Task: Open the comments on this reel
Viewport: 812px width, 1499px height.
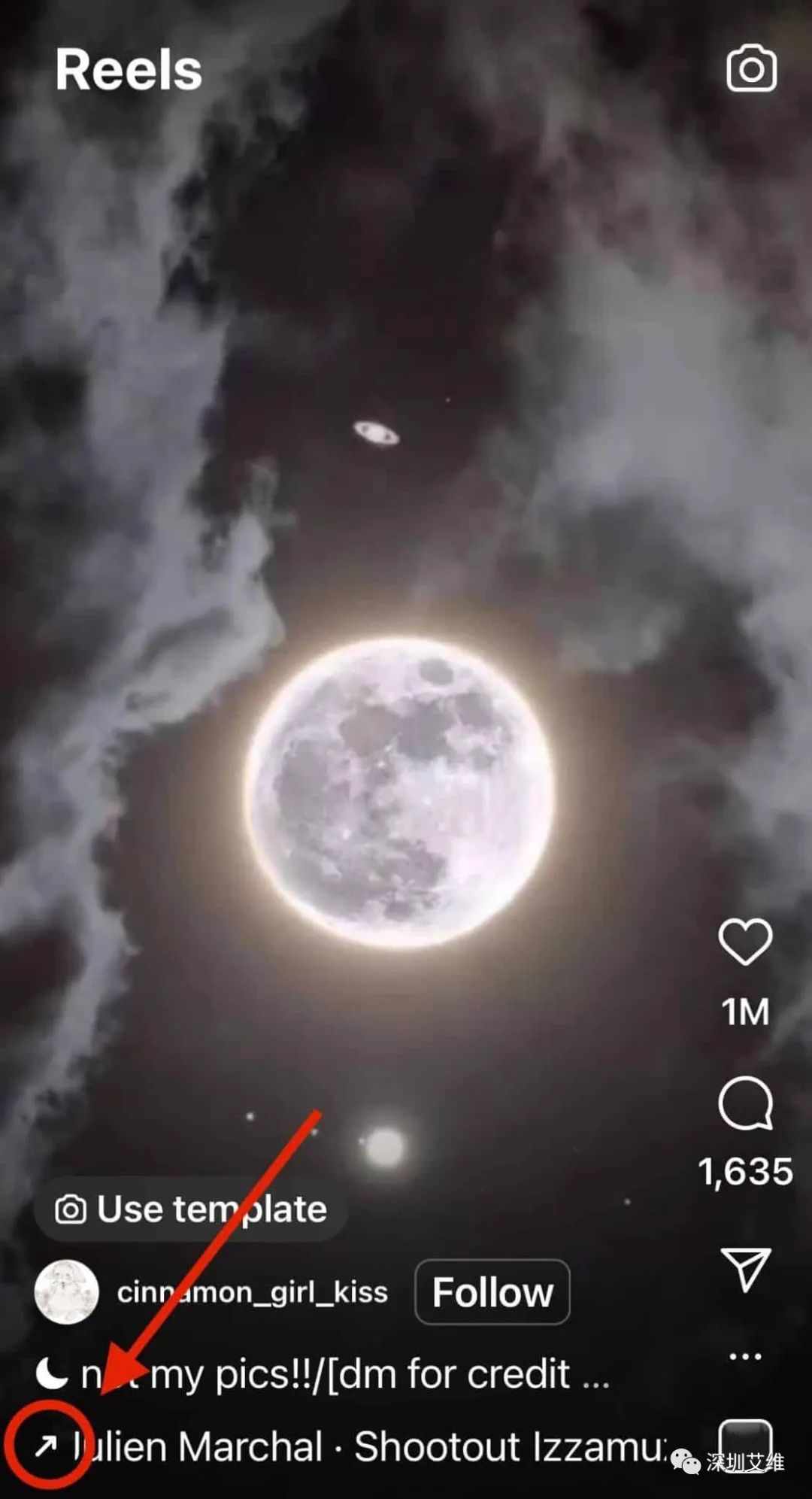Action: (745, 1103)
